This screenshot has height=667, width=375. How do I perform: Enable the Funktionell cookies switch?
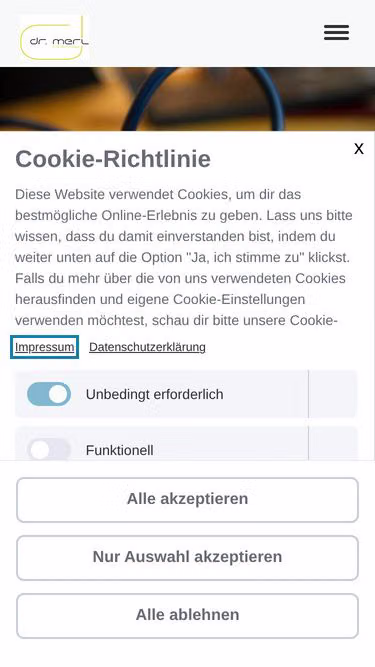coord(49,449)
